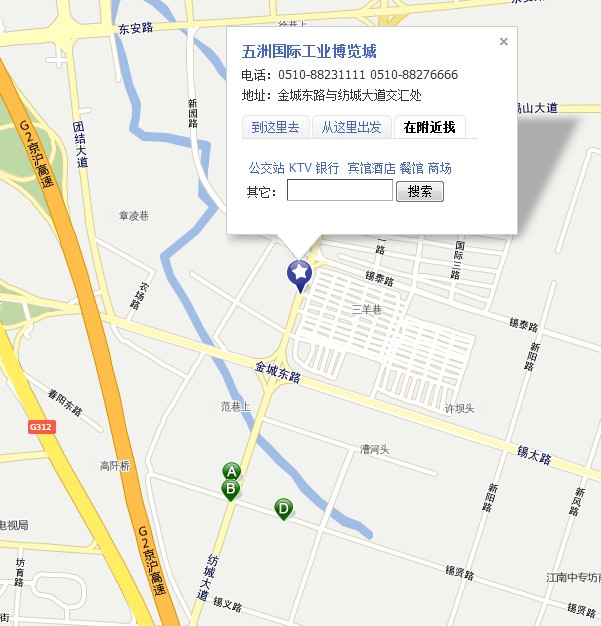Screen dimensions: 601x626
Task: Tap the blue star location marker
Action: click(299, 272)
